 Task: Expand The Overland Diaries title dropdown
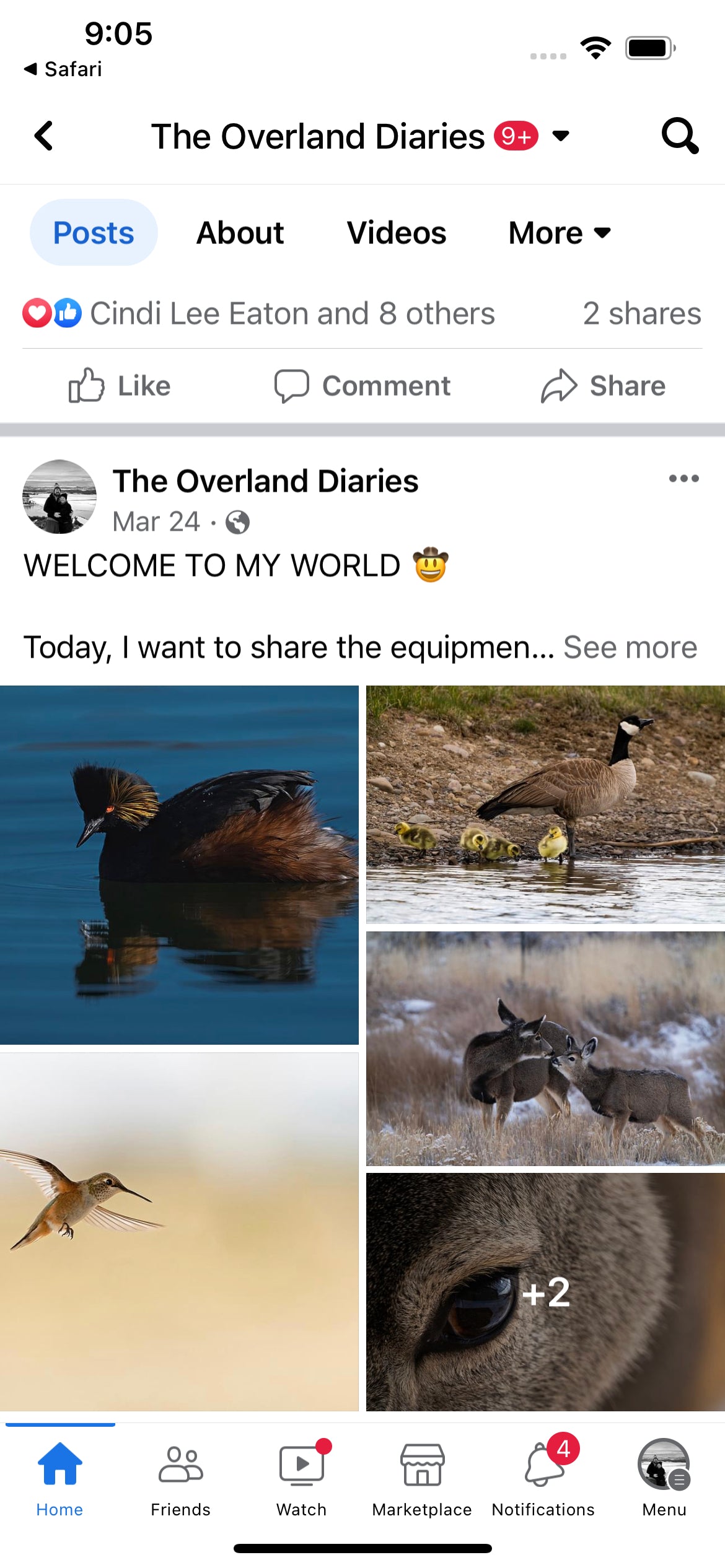point(560,136)
